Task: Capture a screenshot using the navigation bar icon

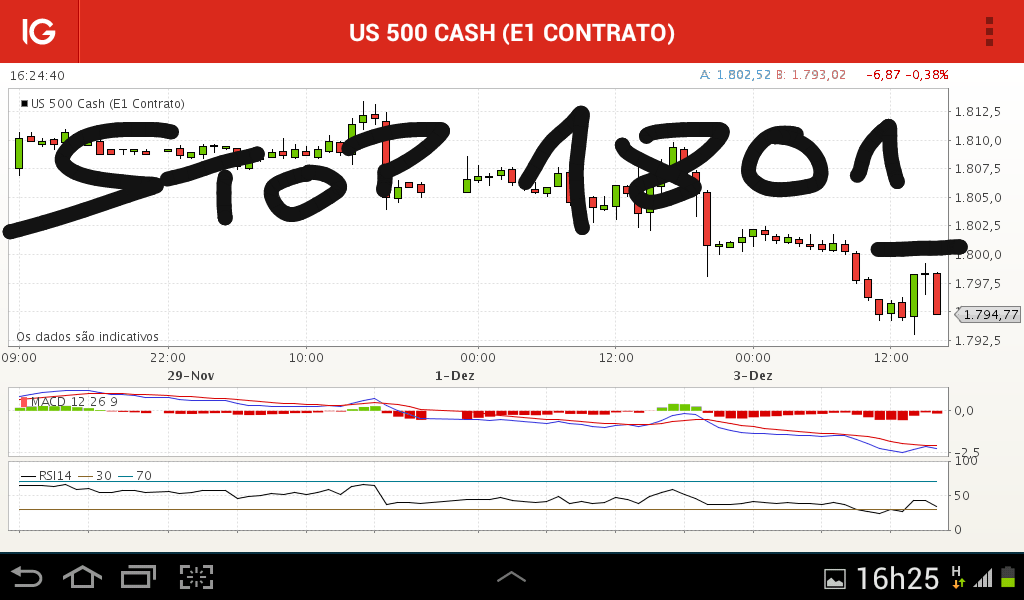Action: (x=197, y=576)
